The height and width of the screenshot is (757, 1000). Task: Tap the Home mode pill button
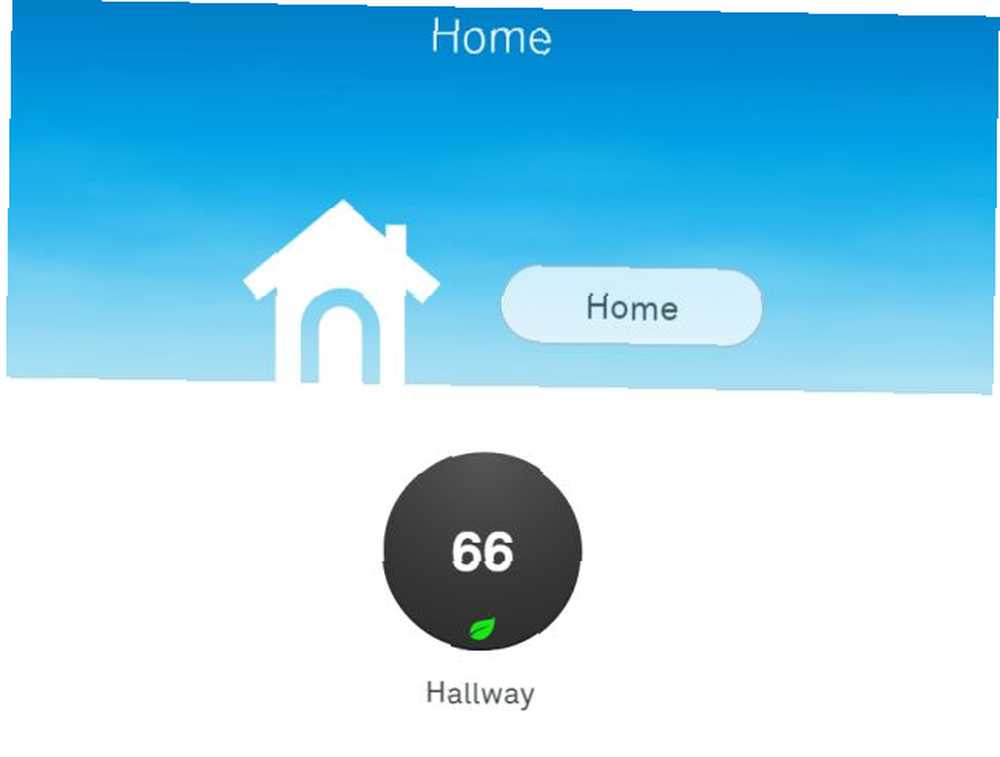click(631, 306)
